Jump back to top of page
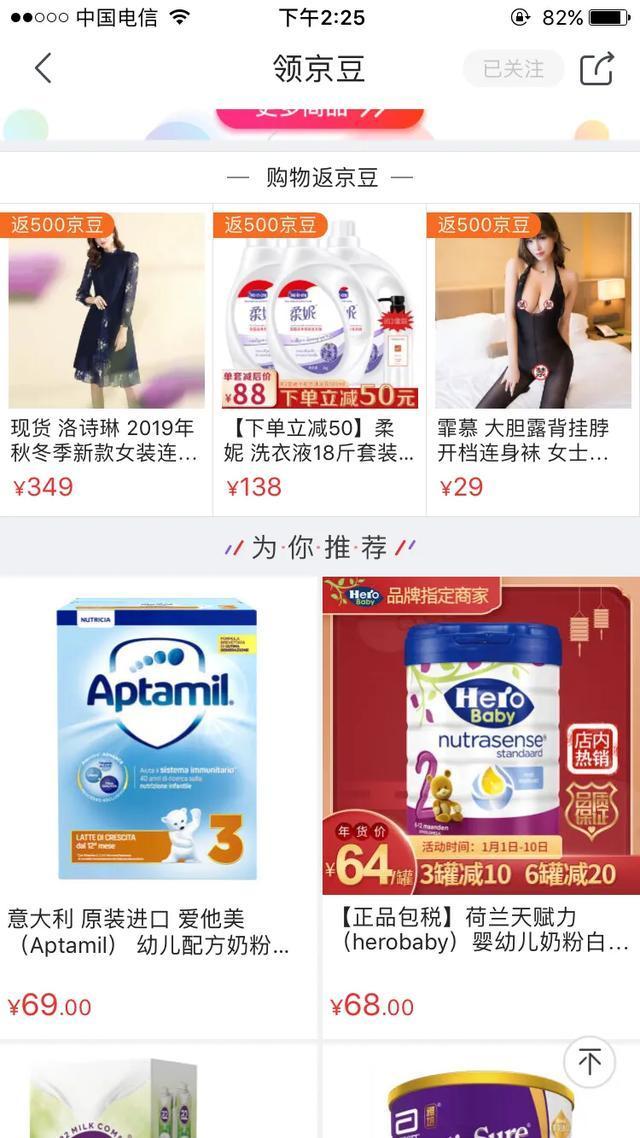Image resolution: width=640 pixels, height=1138 pixels. (x=589, y=1061)
